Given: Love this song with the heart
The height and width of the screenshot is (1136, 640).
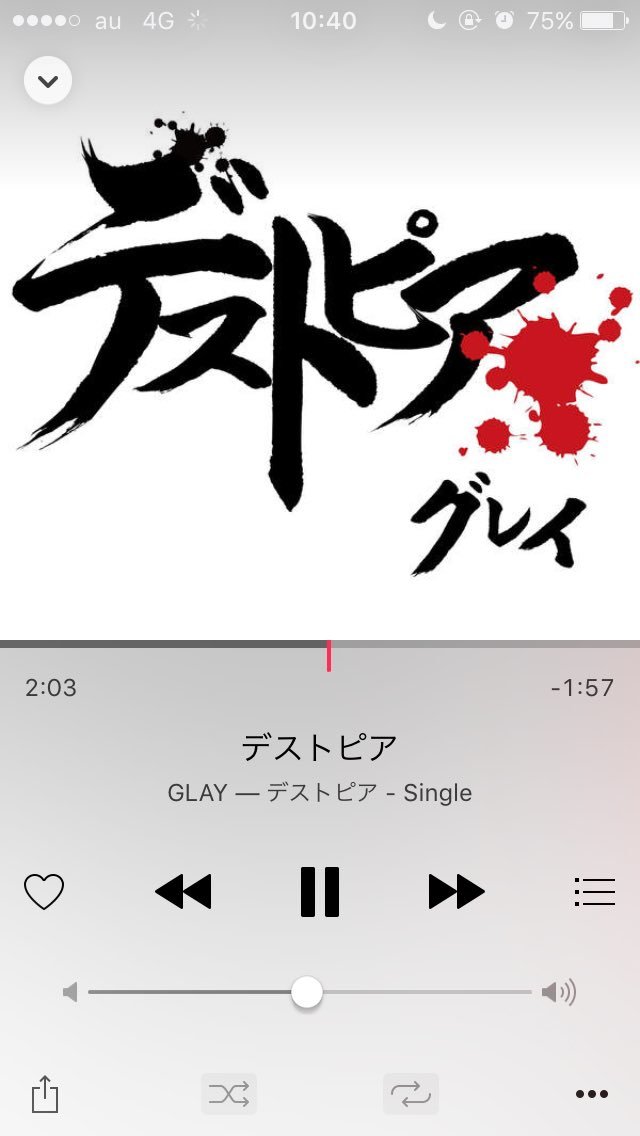Looking at the screenshot, I should coord(44,891).
